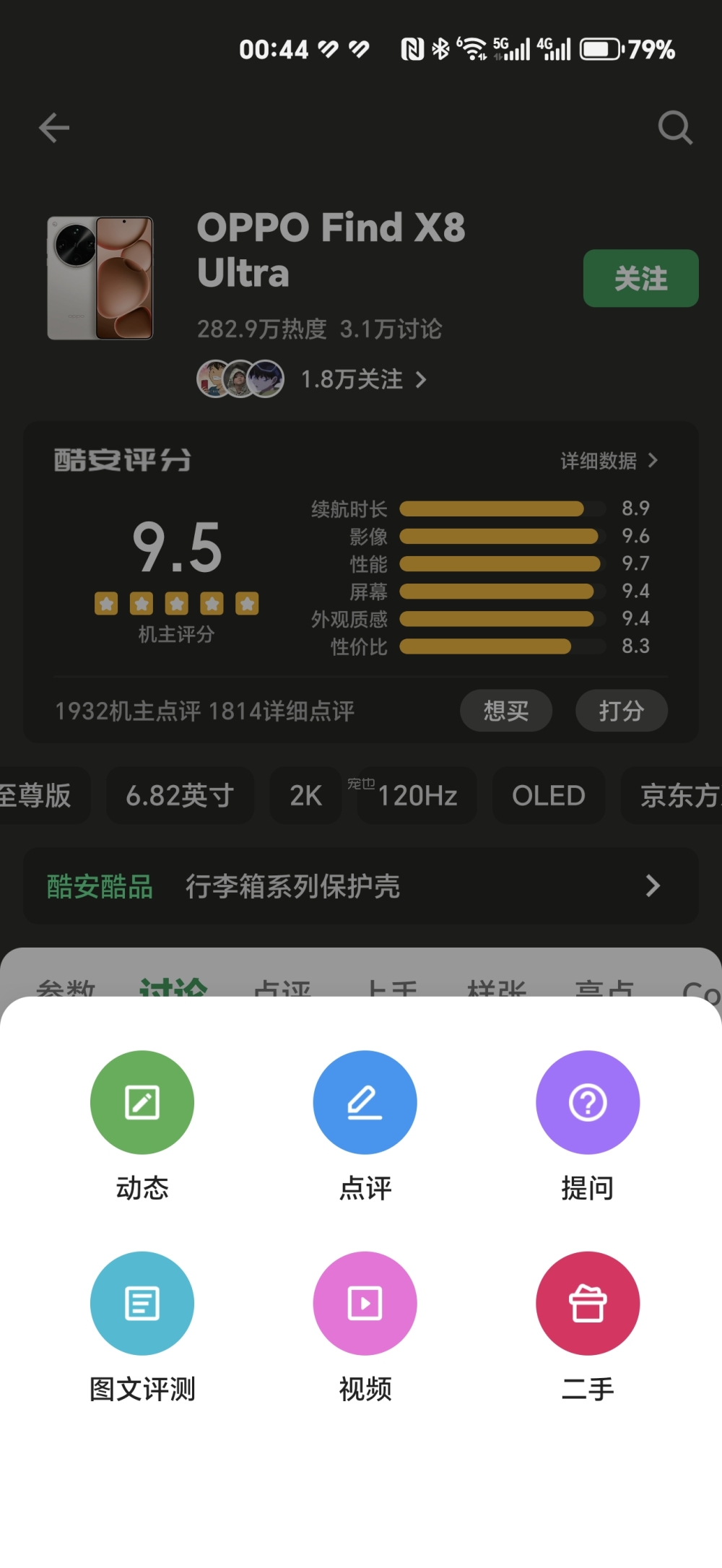Select the OLED spec chip
The image size is (722, 1568).
pos(548,796)
